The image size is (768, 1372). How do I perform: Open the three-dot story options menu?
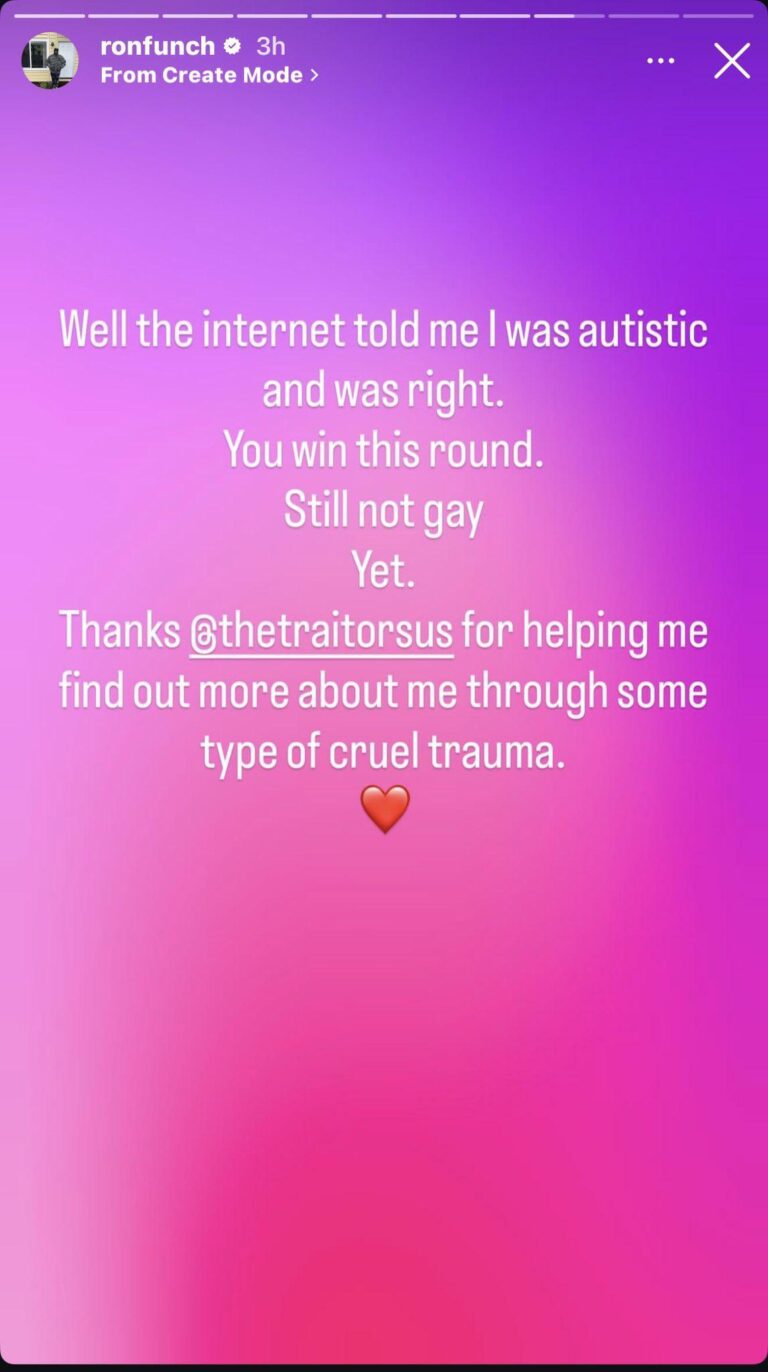(x=660, y=61)
